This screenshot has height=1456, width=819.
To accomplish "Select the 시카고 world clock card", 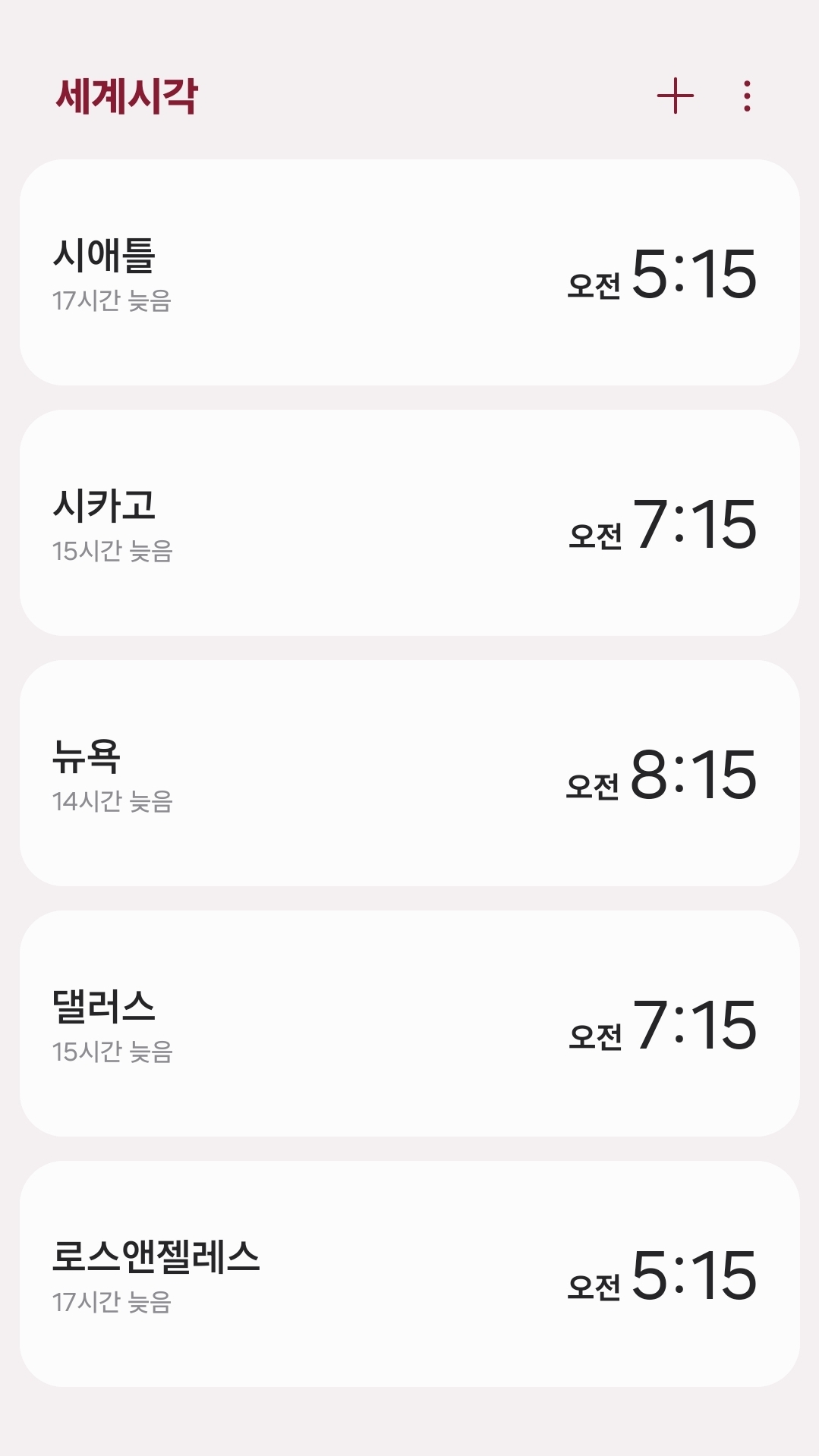I will click(x=409, y=523).
